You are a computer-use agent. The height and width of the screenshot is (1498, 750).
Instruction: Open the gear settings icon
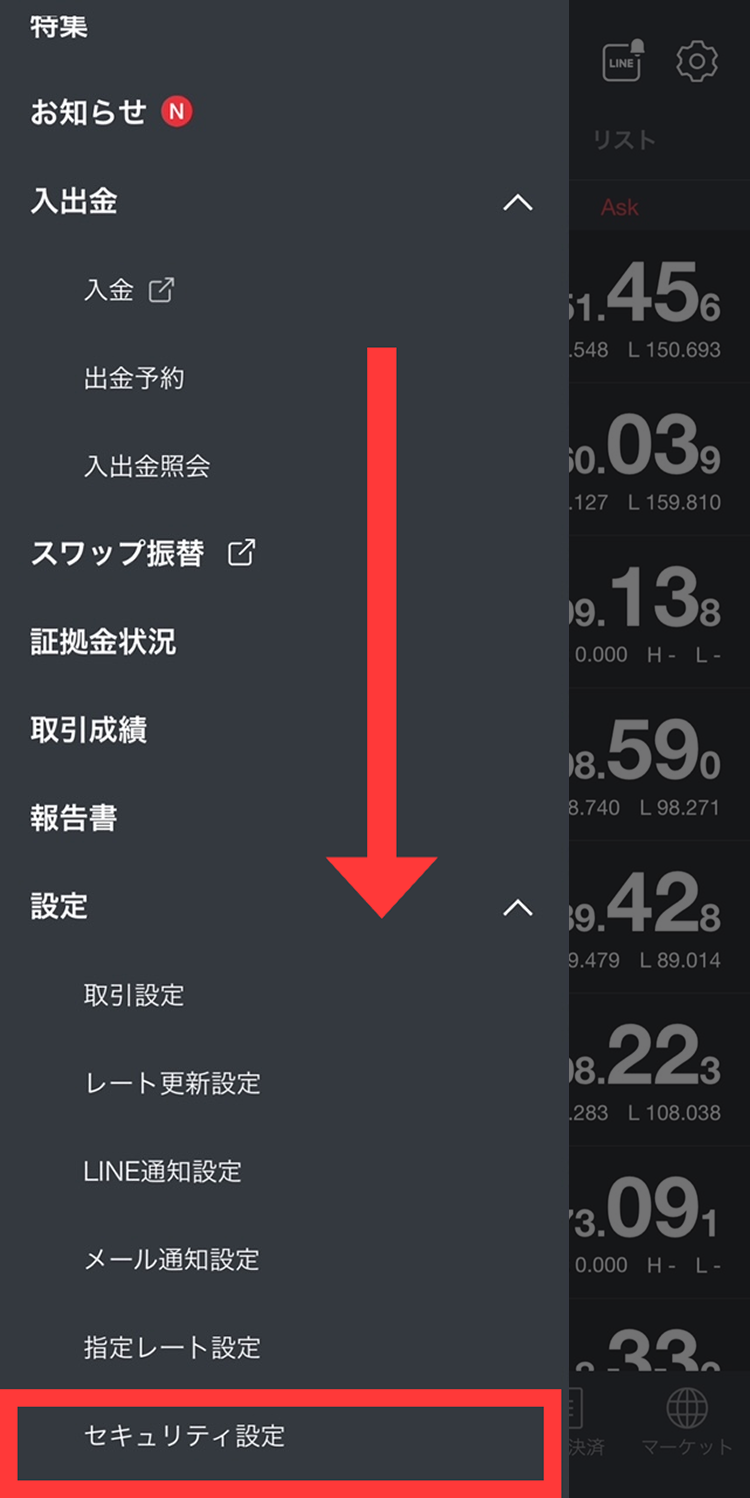[697, 62]
